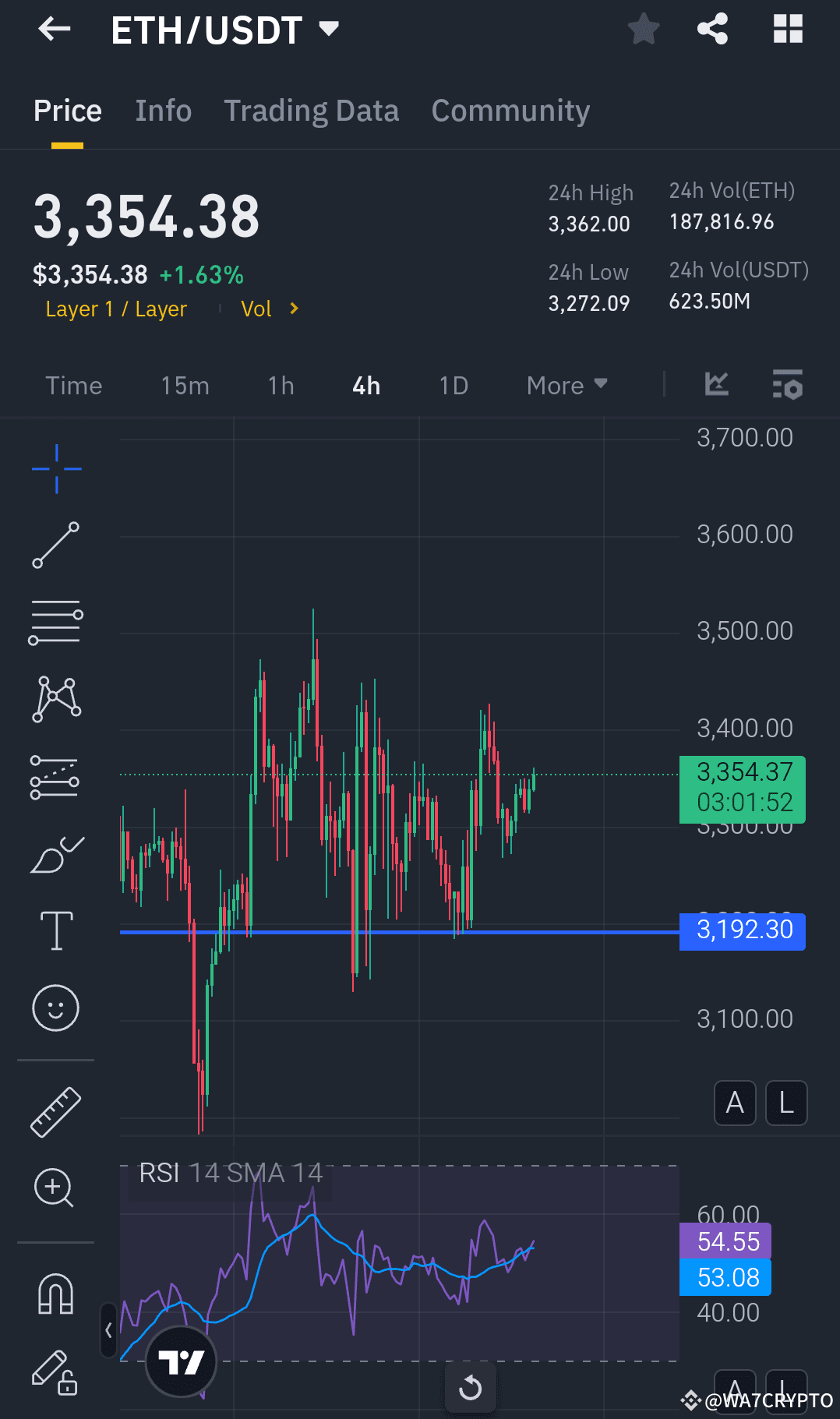Star ETH/USDT as favorite

(644, 29)
